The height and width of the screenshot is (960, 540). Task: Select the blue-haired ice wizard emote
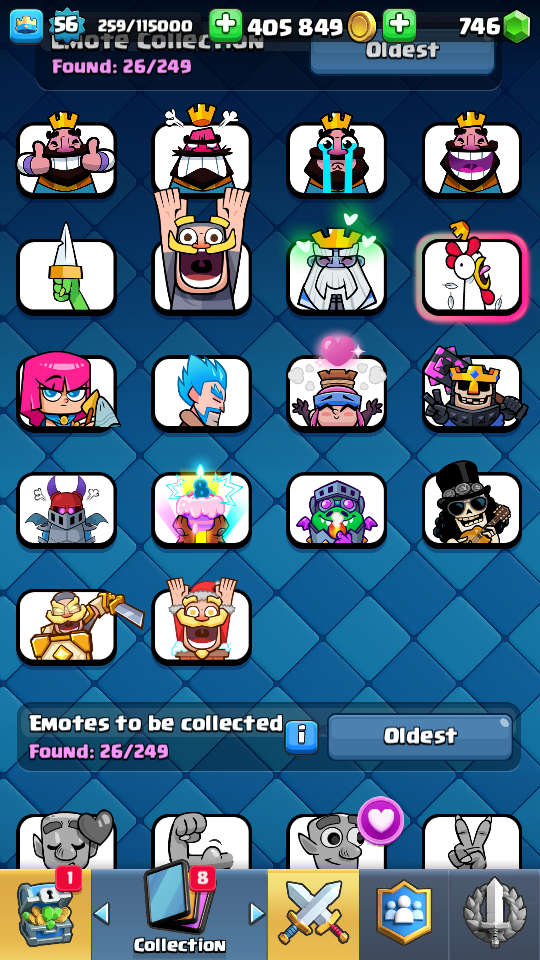201,392
